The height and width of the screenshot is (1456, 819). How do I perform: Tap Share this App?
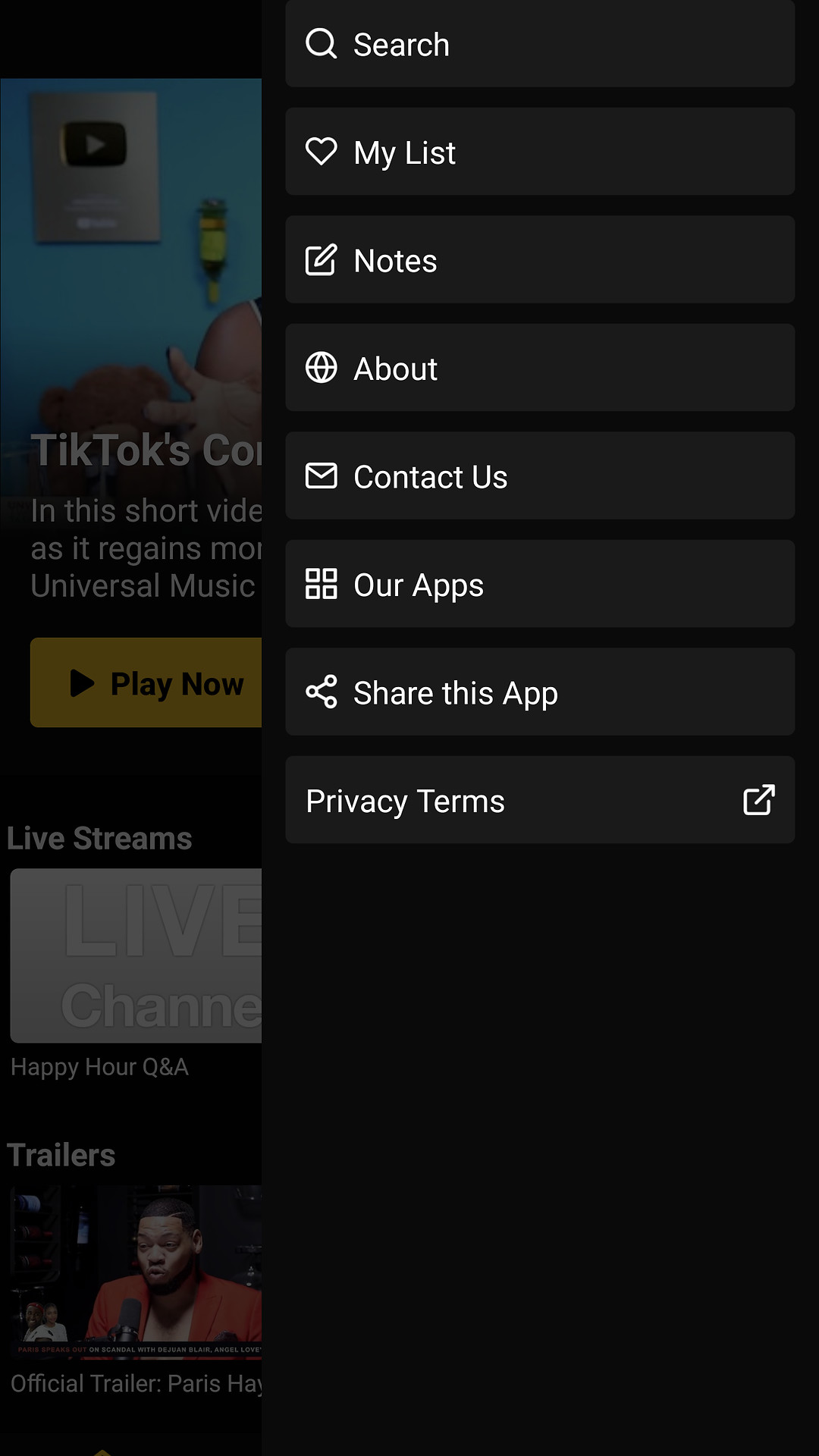[539, 692]
